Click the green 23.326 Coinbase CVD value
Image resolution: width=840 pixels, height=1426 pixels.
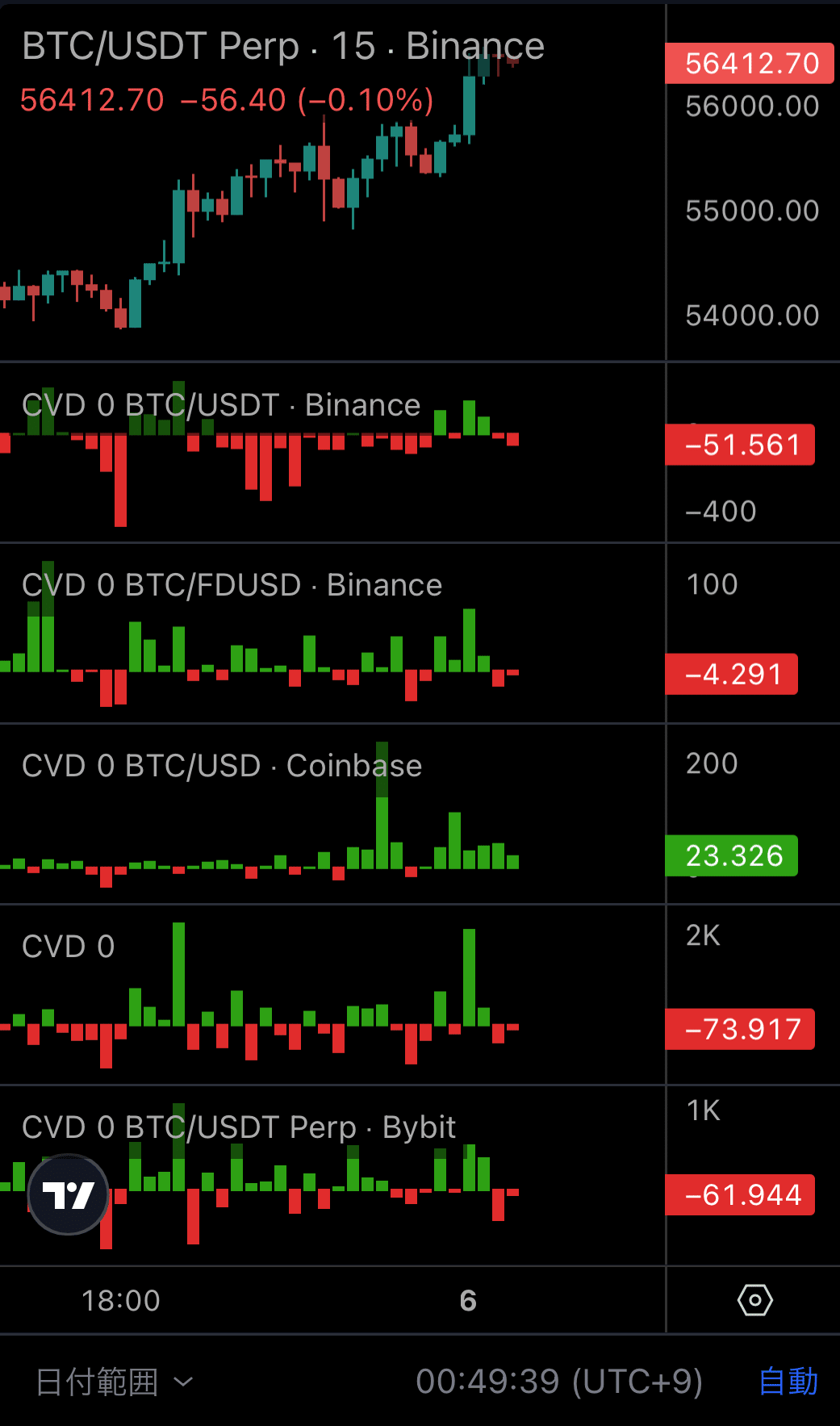pos(731,855)
